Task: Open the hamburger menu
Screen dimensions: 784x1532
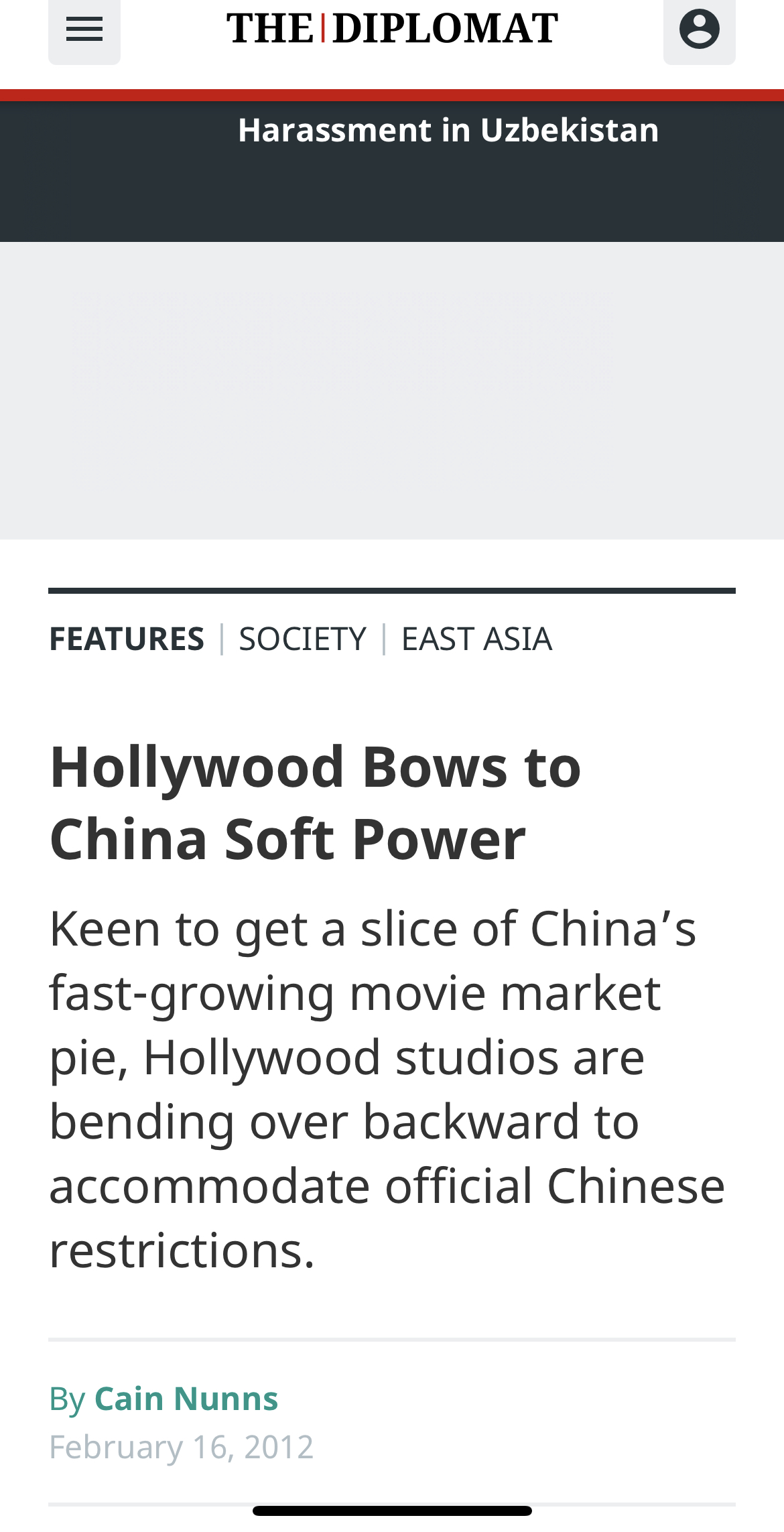Action: pyautogui.click(x=84, y=29)
